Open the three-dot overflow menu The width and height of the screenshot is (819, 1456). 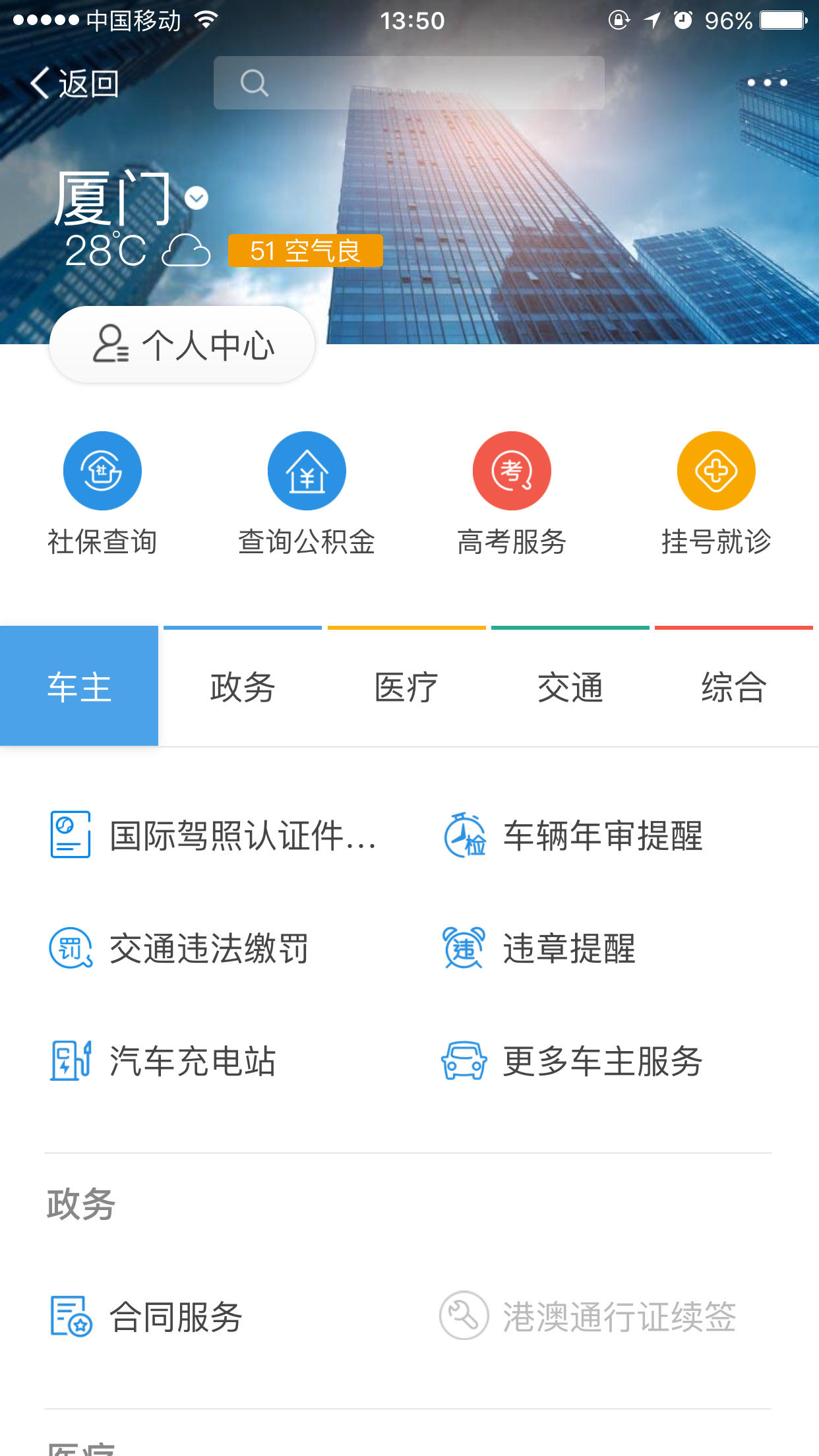[x=767, y=83]
